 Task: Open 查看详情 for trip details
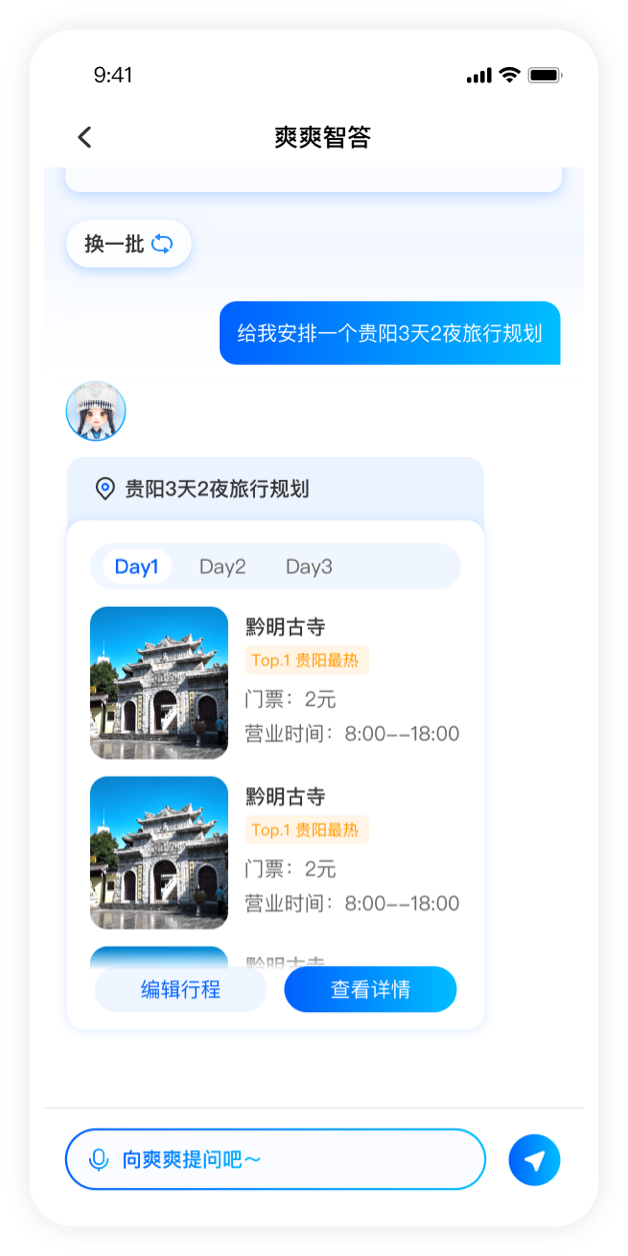[x=370, y=990]
